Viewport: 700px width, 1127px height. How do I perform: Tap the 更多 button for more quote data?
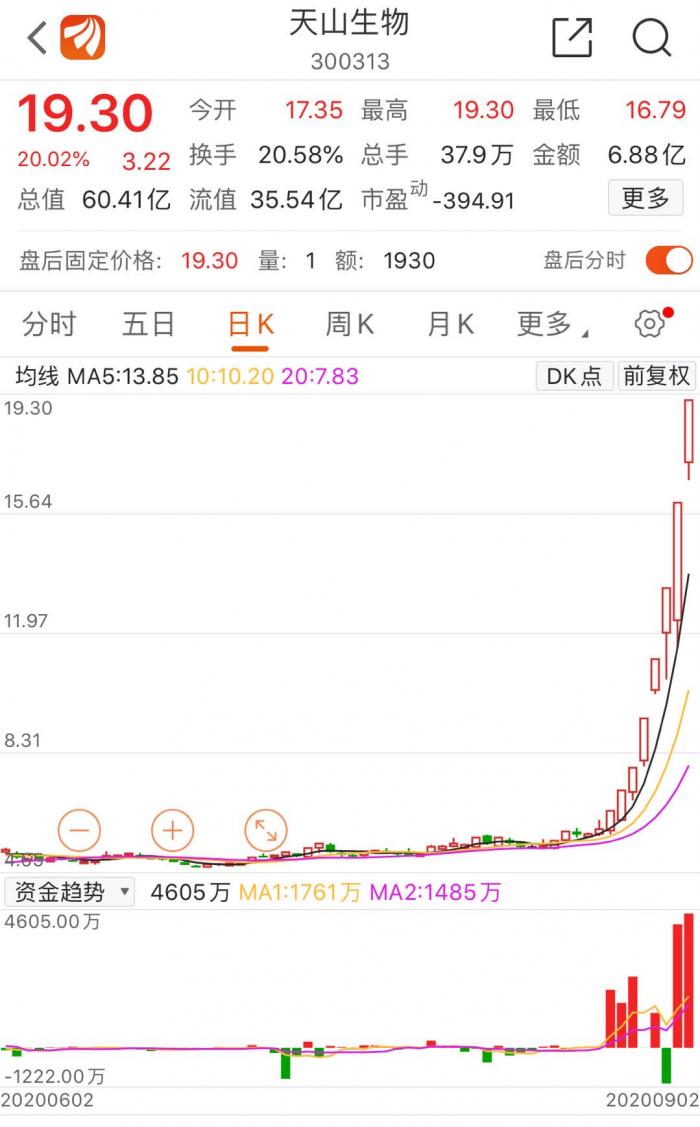(645, 198)
